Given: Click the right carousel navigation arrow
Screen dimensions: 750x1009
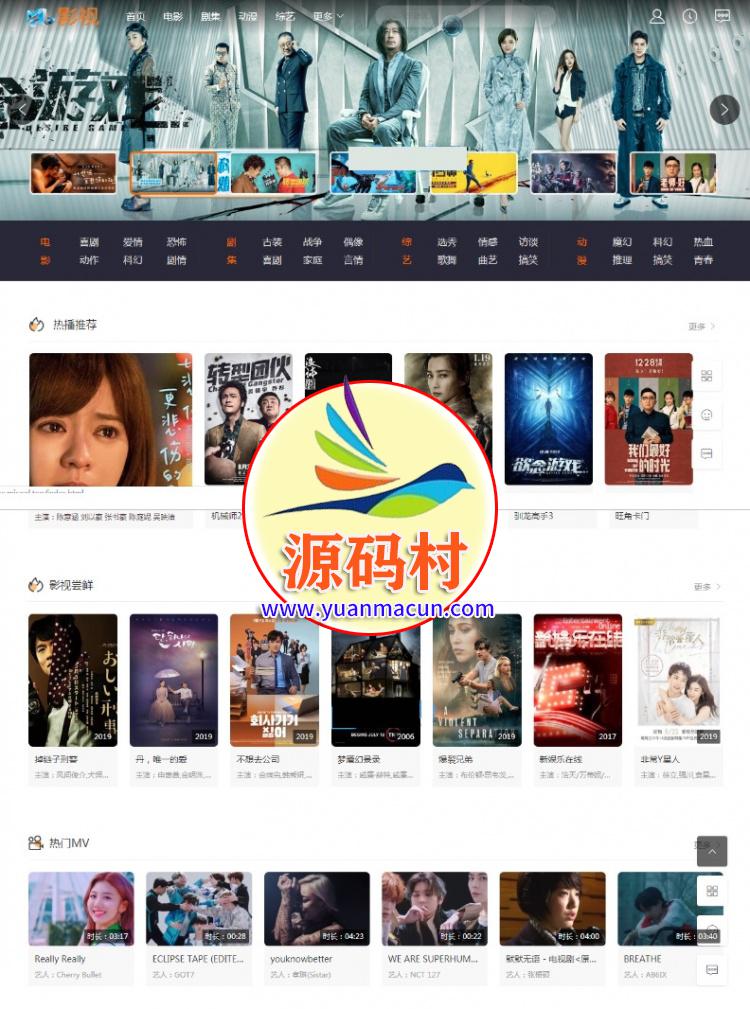Looking at the screenshot, I should coord(724,110).
